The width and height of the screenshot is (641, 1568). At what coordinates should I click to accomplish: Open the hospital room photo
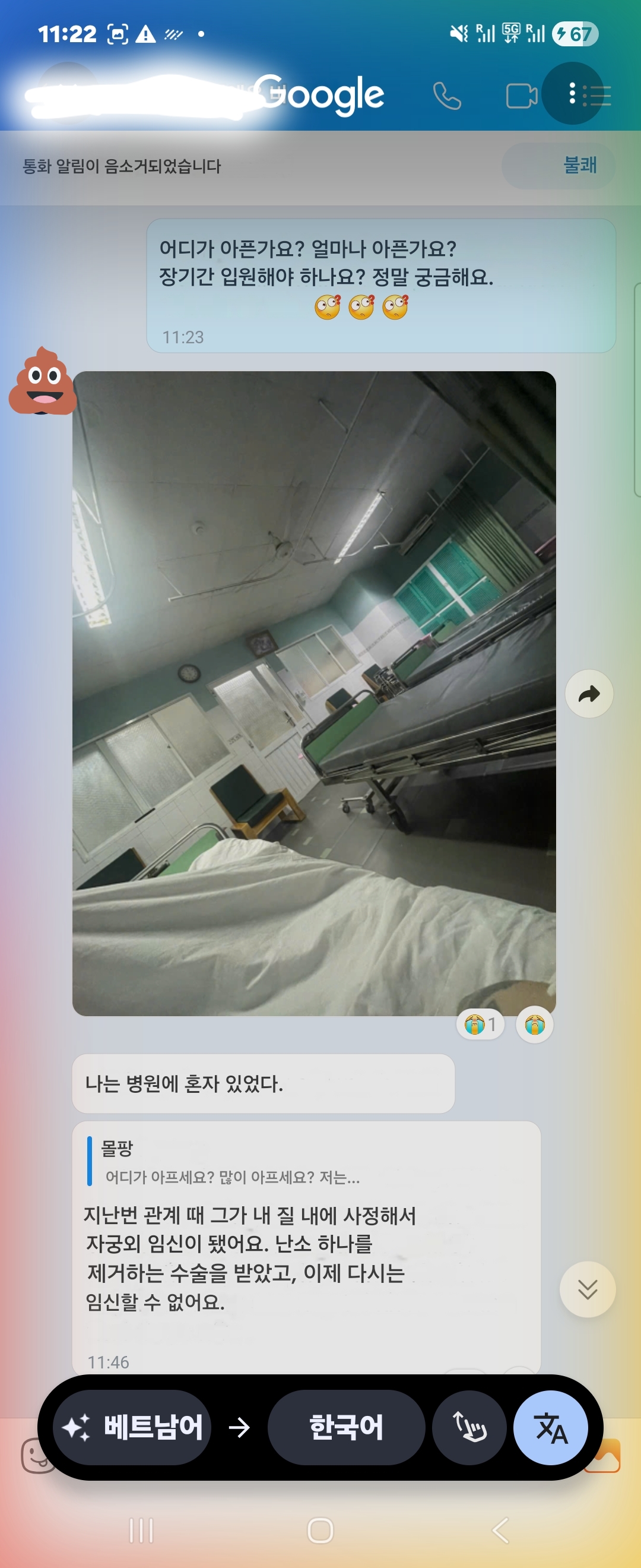click(314, 693)
